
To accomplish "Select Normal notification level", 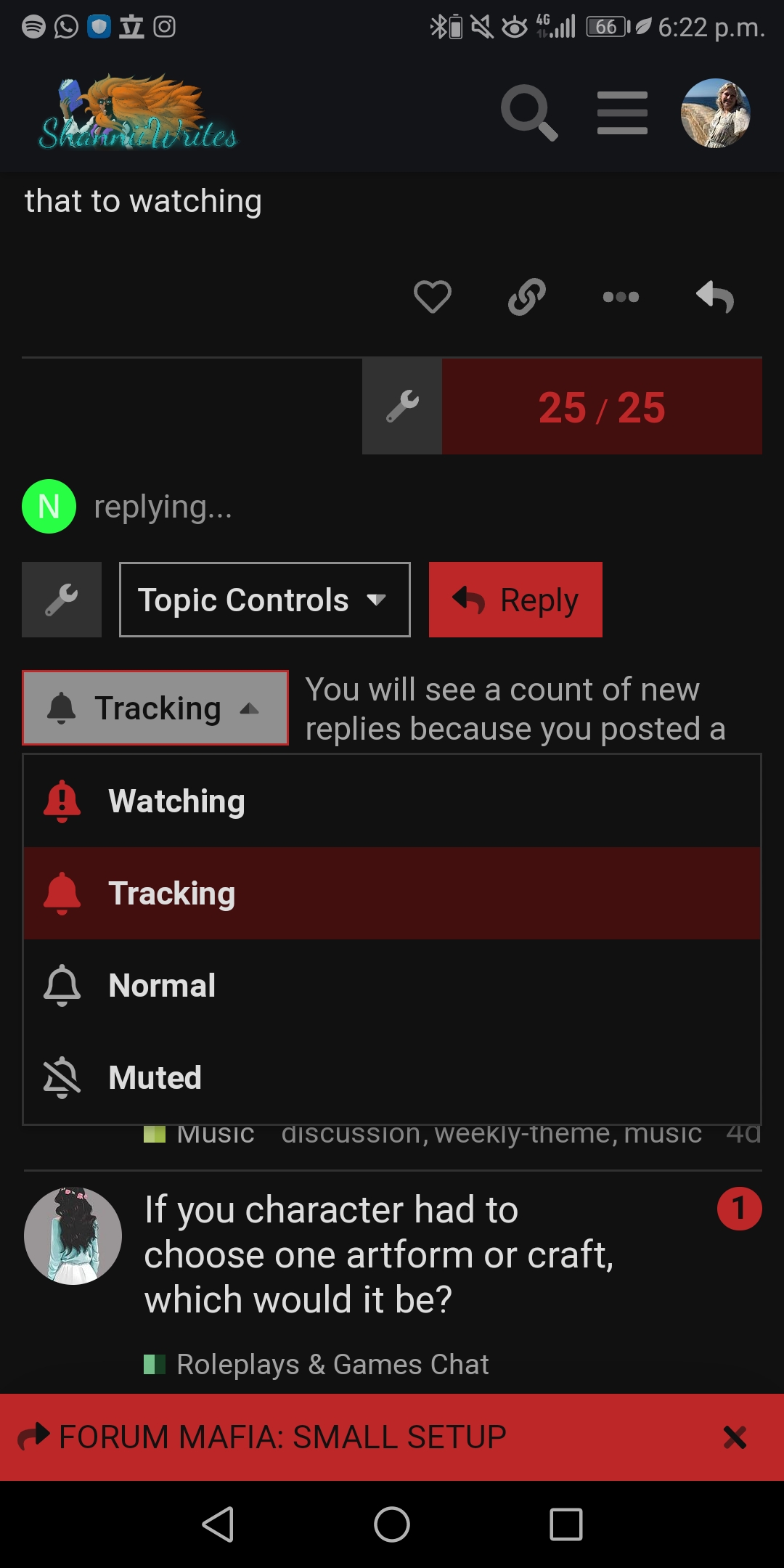I will point(392,986).
